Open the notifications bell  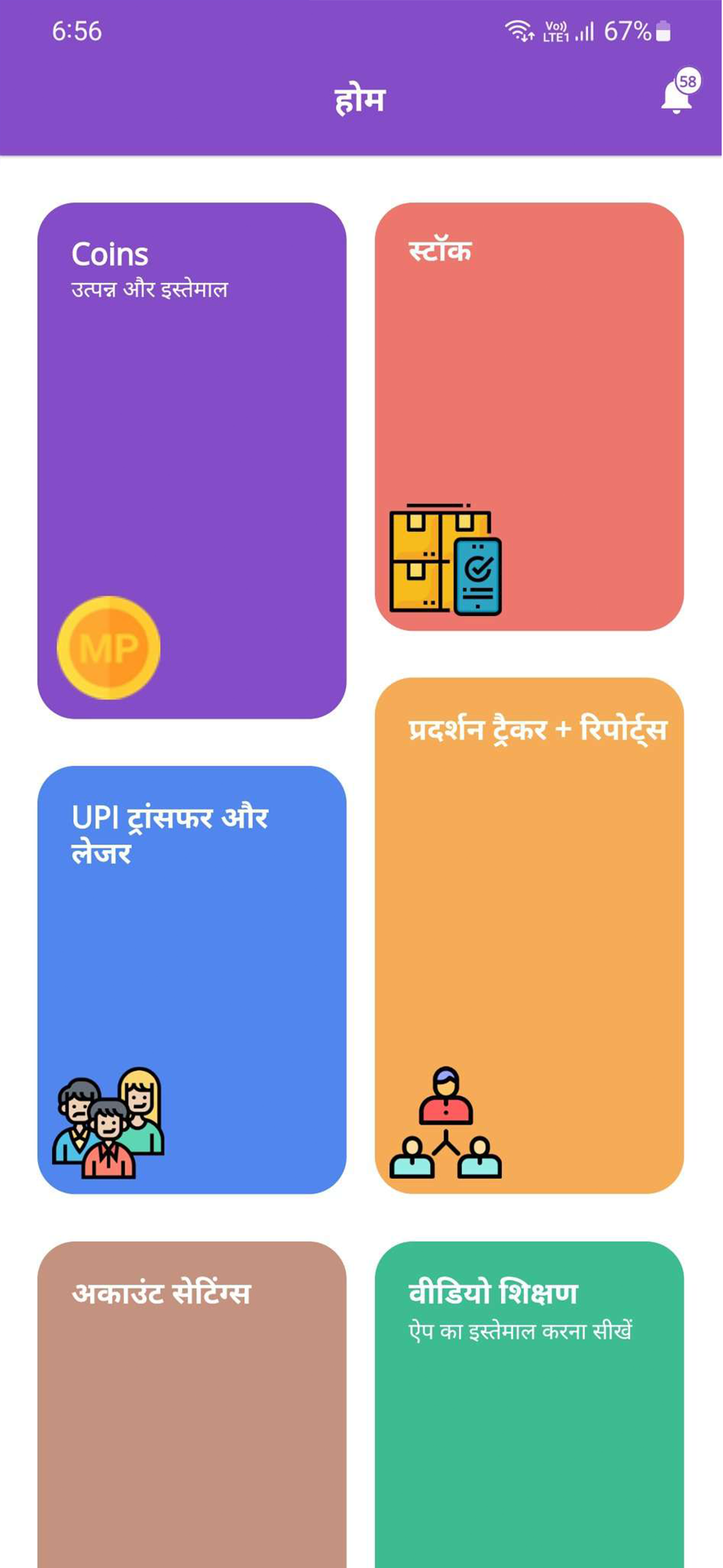677,97
